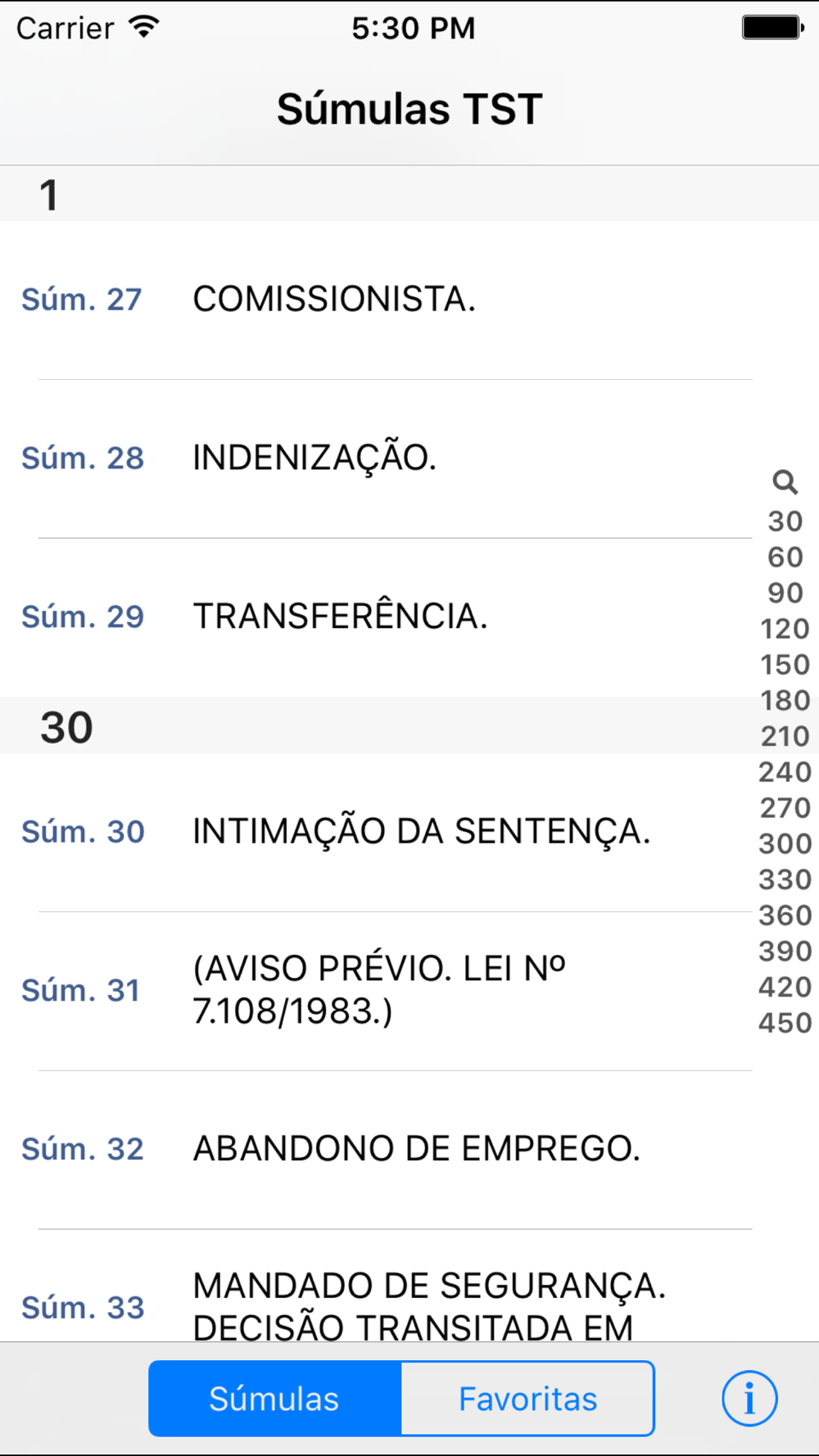Jump to section 450 in the index
The image size is (819, 1456).
(x=785, y=1023)
